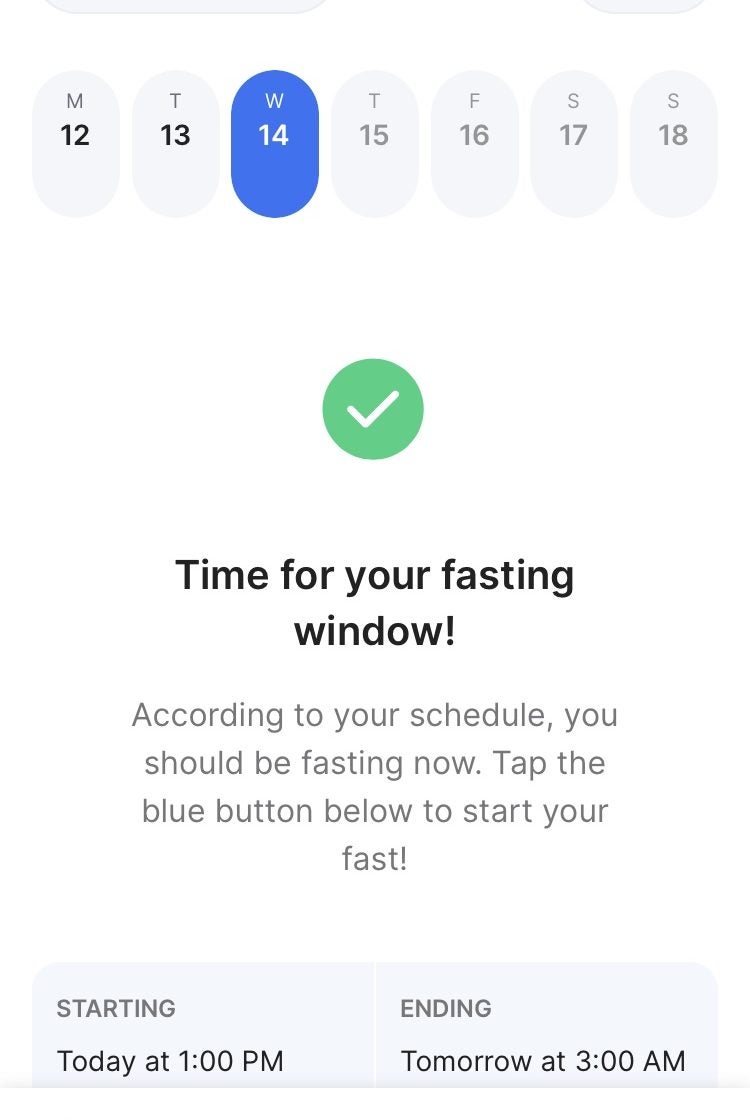Select Thursday the 15th
The image size is (750, 1120).
click(x=374, y=144)
